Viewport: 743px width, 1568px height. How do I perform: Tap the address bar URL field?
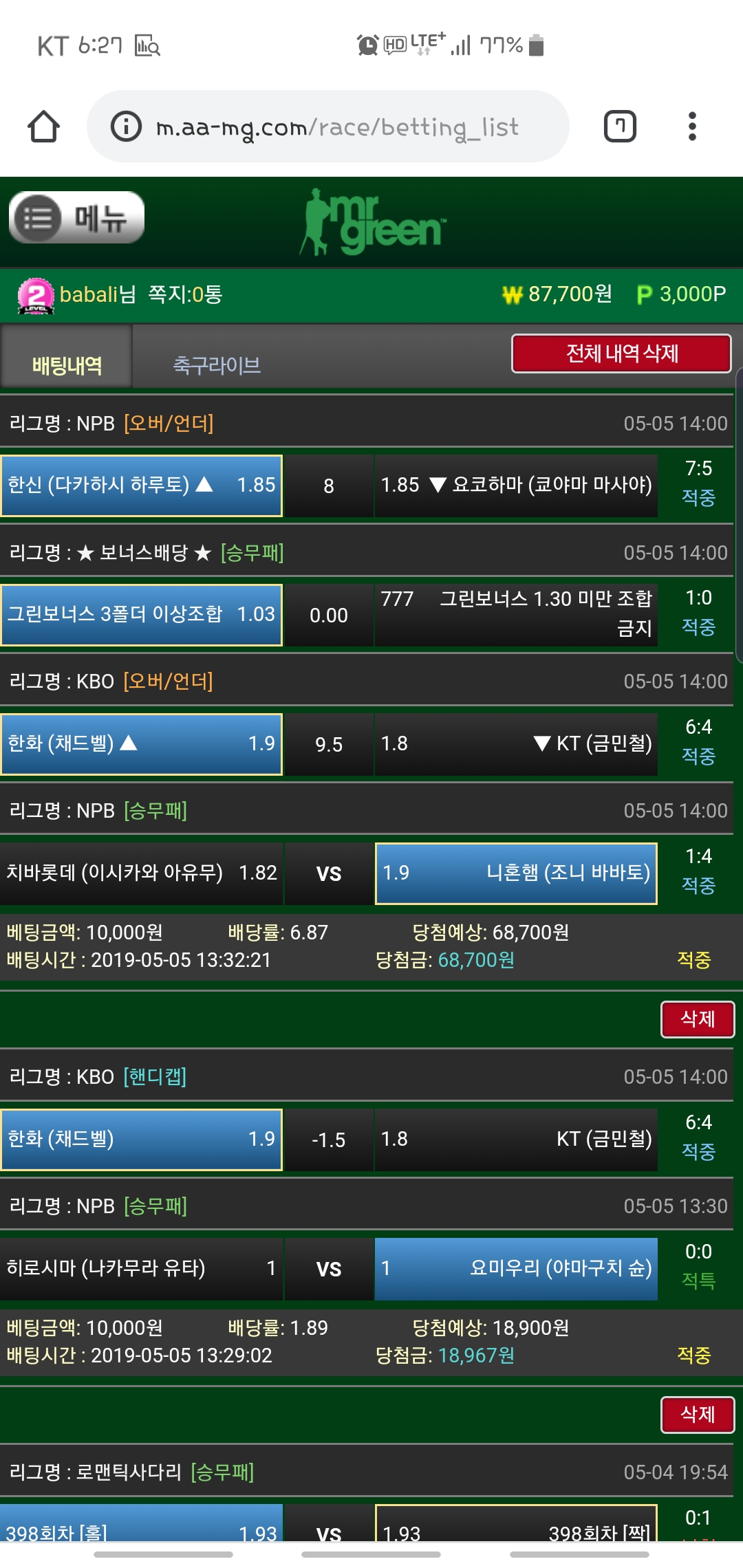coord(337,127)
